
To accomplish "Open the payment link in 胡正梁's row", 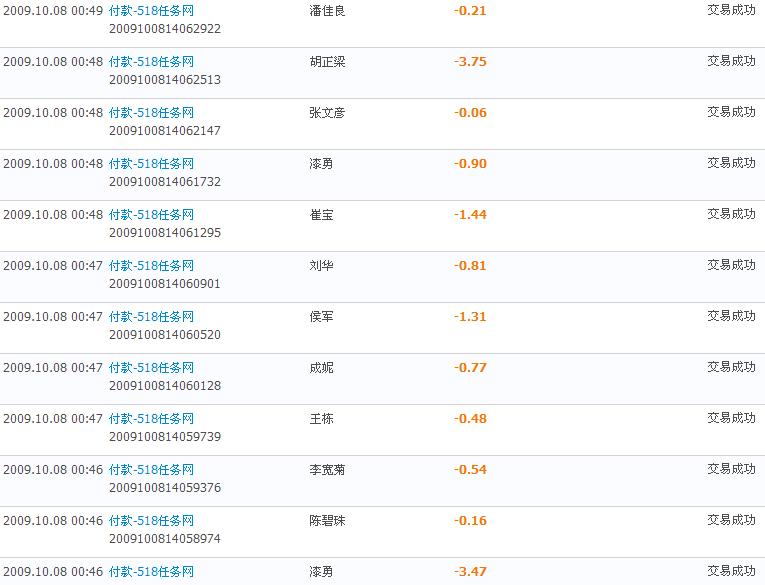I will [151, 62].
